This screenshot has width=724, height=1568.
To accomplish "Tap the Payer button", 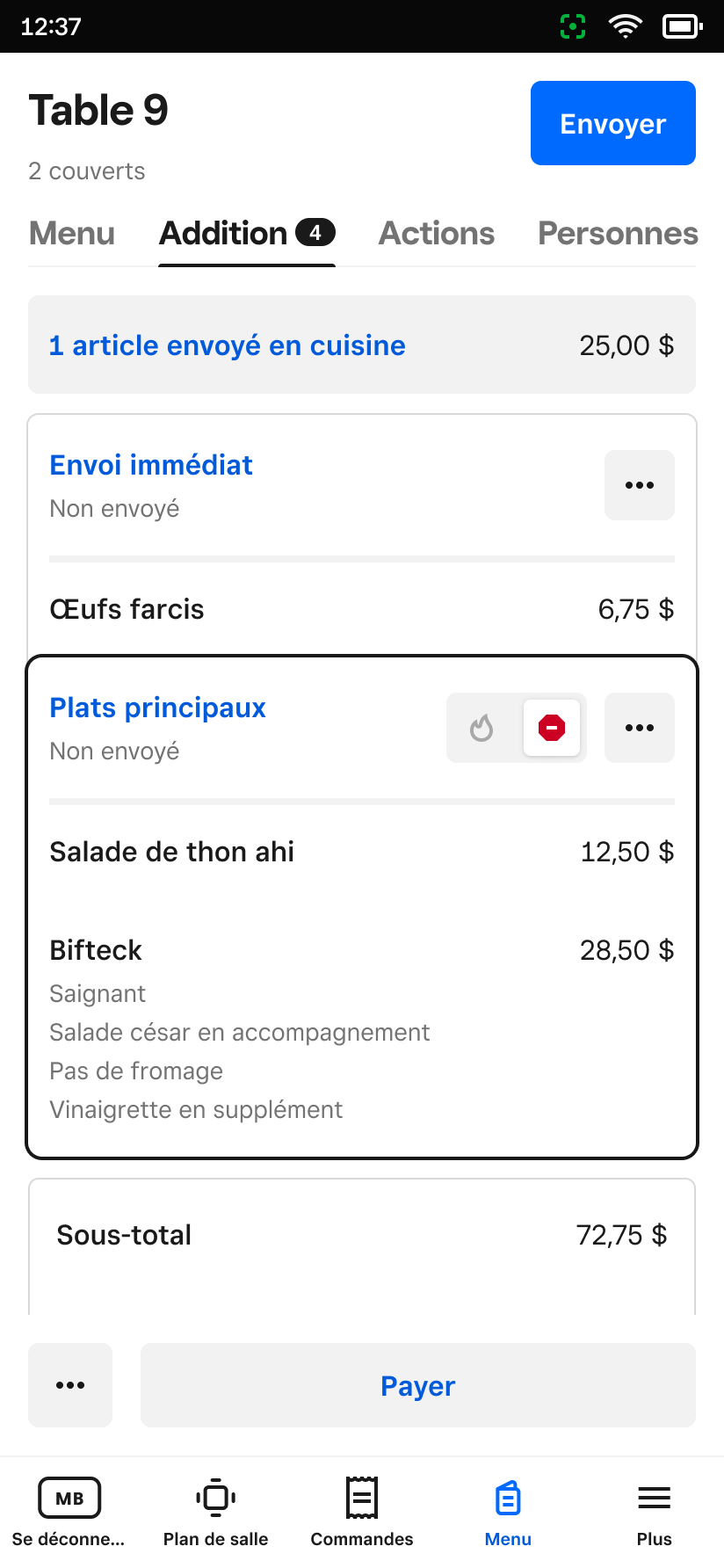I will point(418,1385).
